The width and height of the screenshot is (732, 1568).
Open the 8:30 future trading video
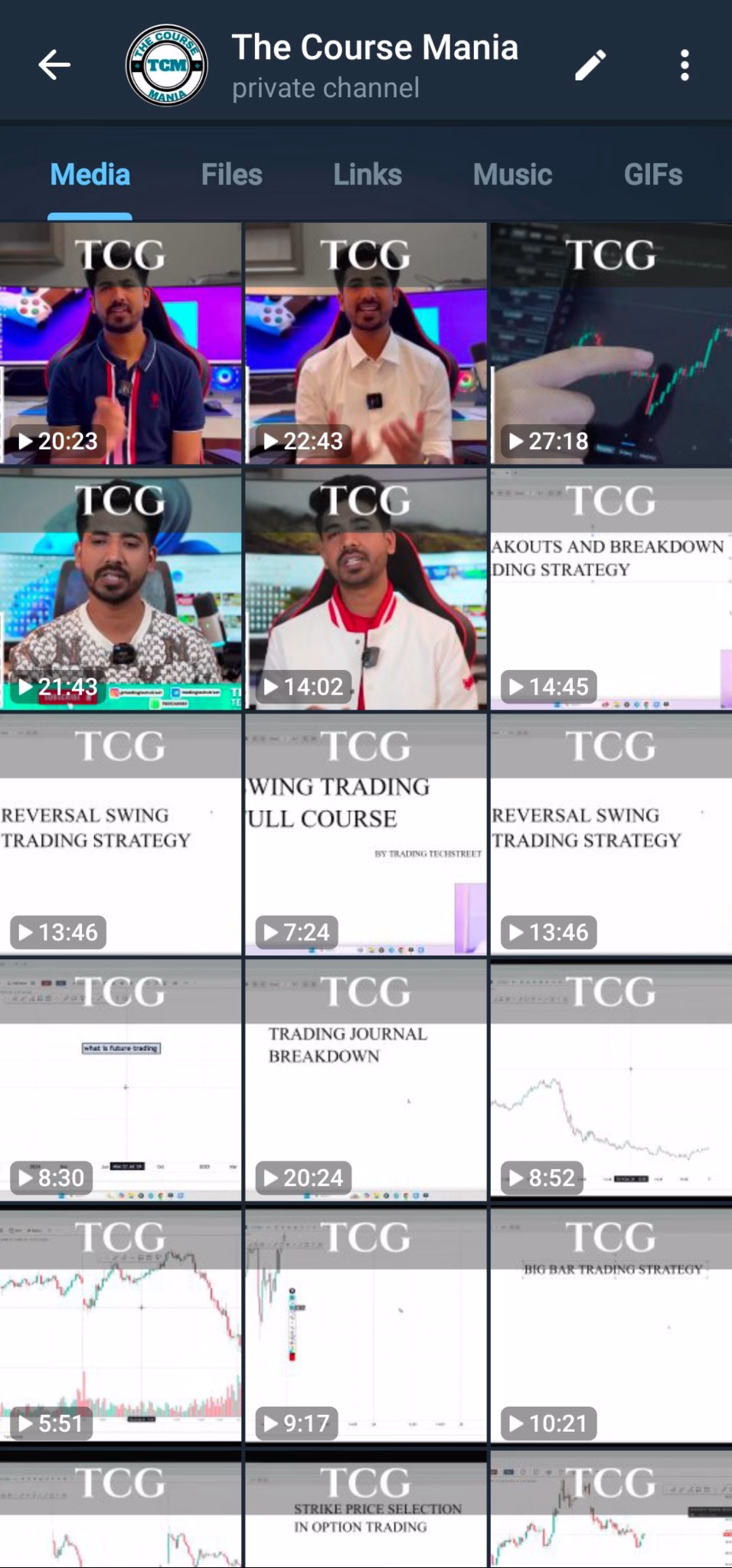pos(120,1080)
